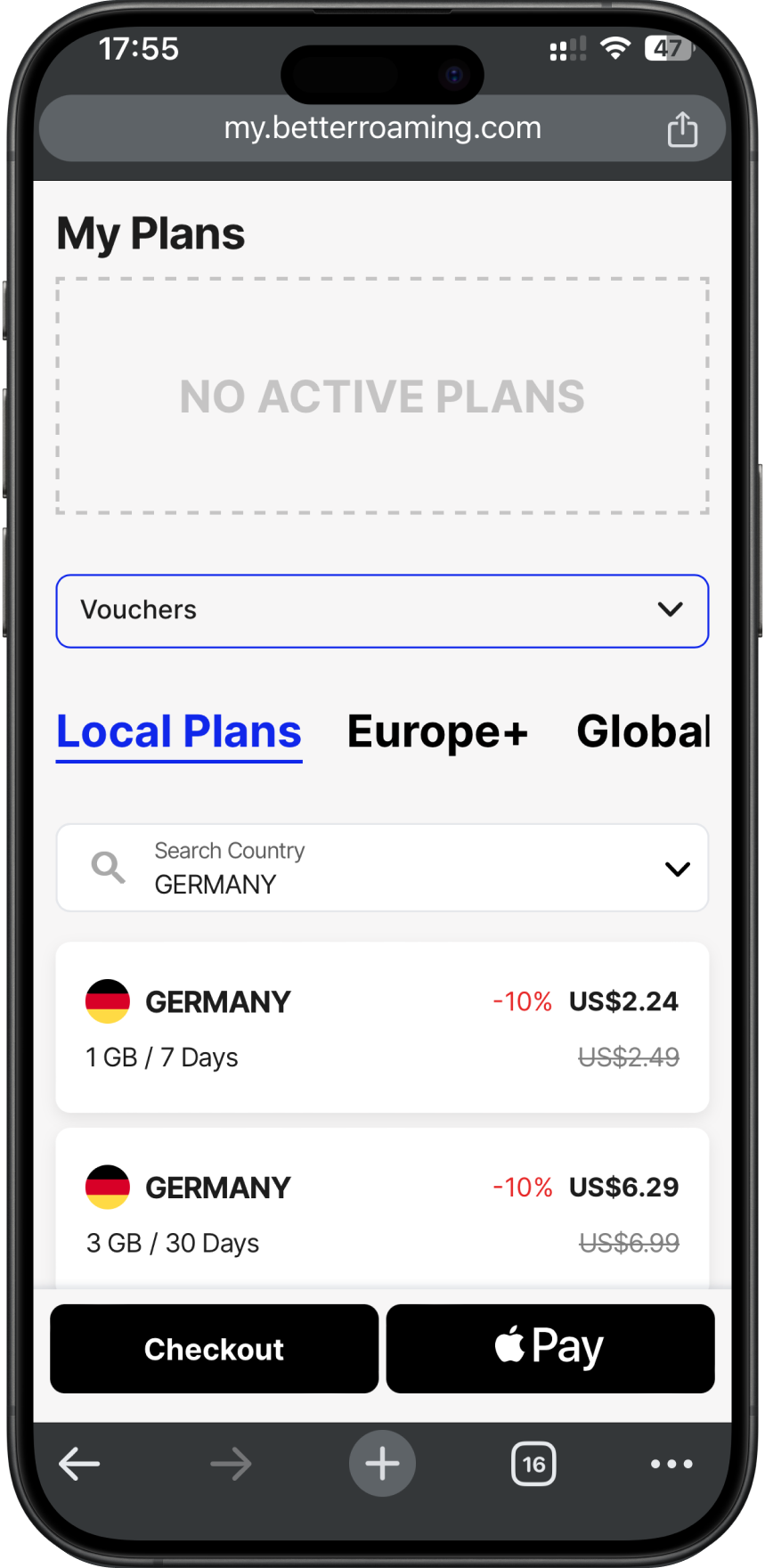Select the Germany 1 GB / 7 Days plan card
The width and height of the screenshot is (765, 1568).
(x=382, y=1027)
